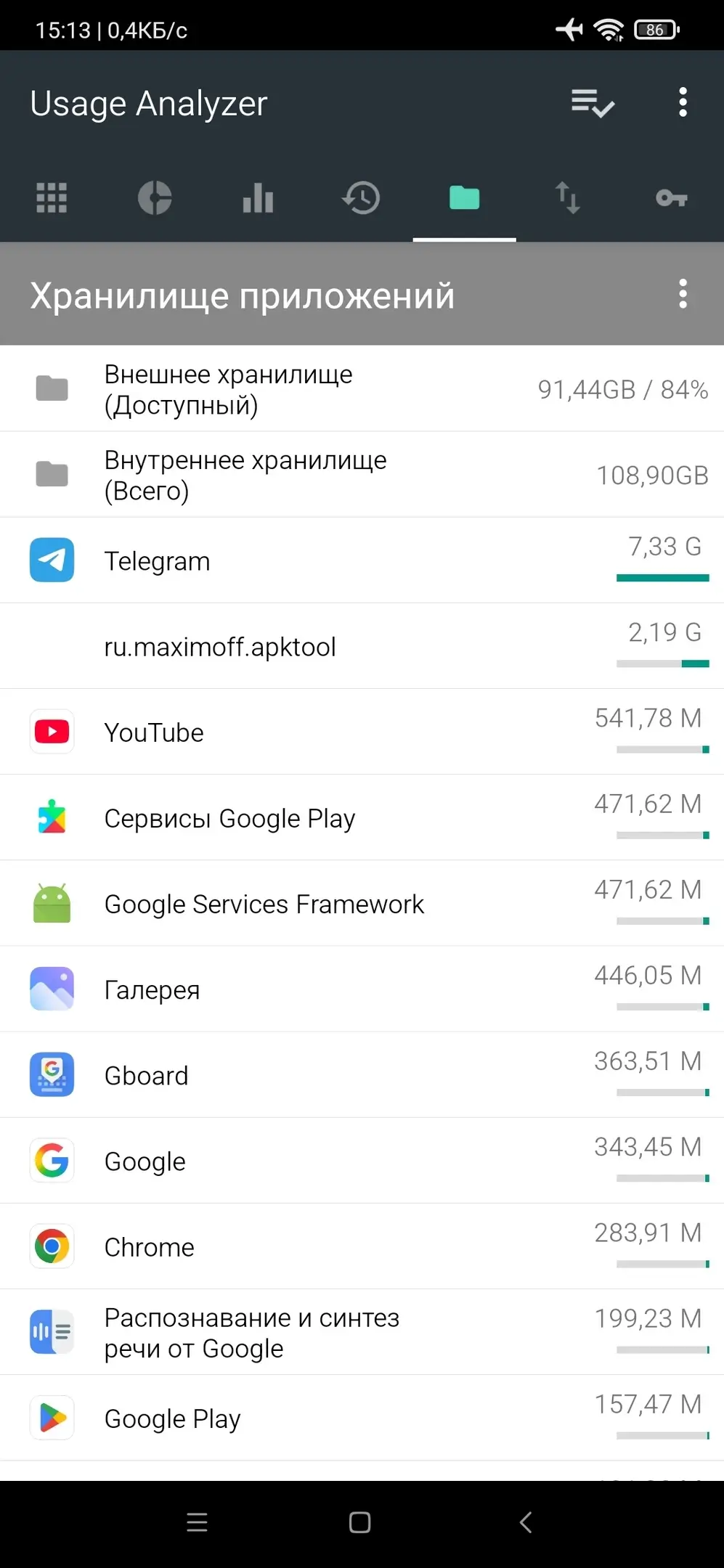Tap the Сервисы Google Play row
Viewport: 724px width, 1568px height.
362,817
